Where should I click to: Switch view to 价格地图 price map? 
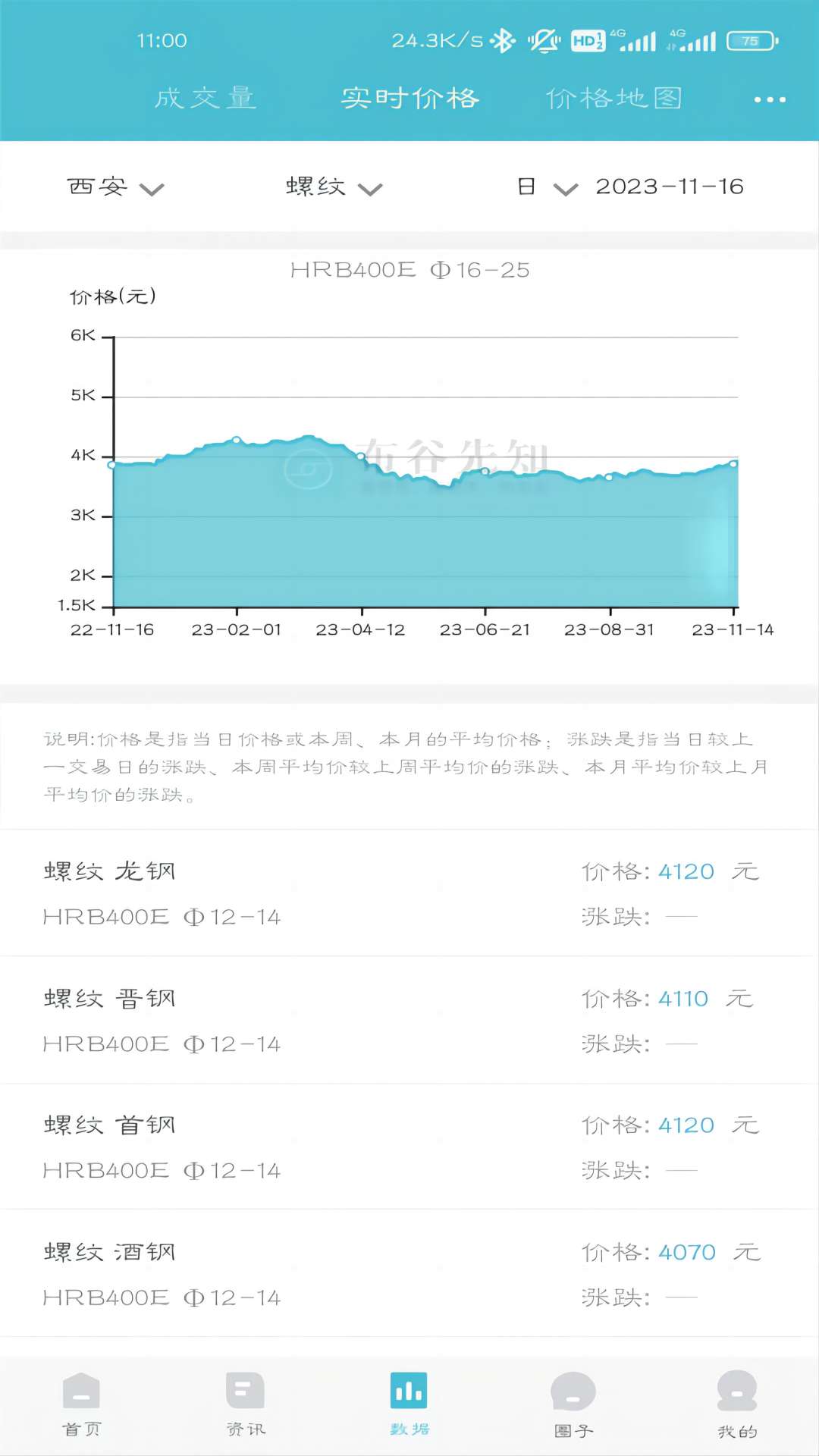pyautogui.click(x=616, y=99)
